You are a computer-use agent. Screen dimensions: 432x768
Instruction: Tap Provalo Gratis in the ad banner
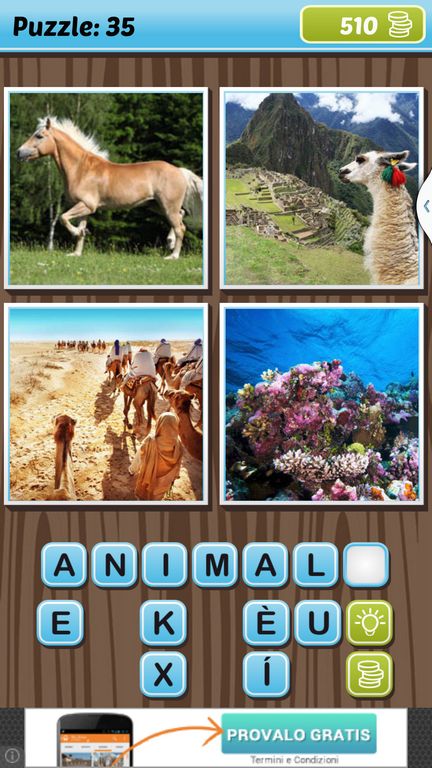(x=299, y=735)
